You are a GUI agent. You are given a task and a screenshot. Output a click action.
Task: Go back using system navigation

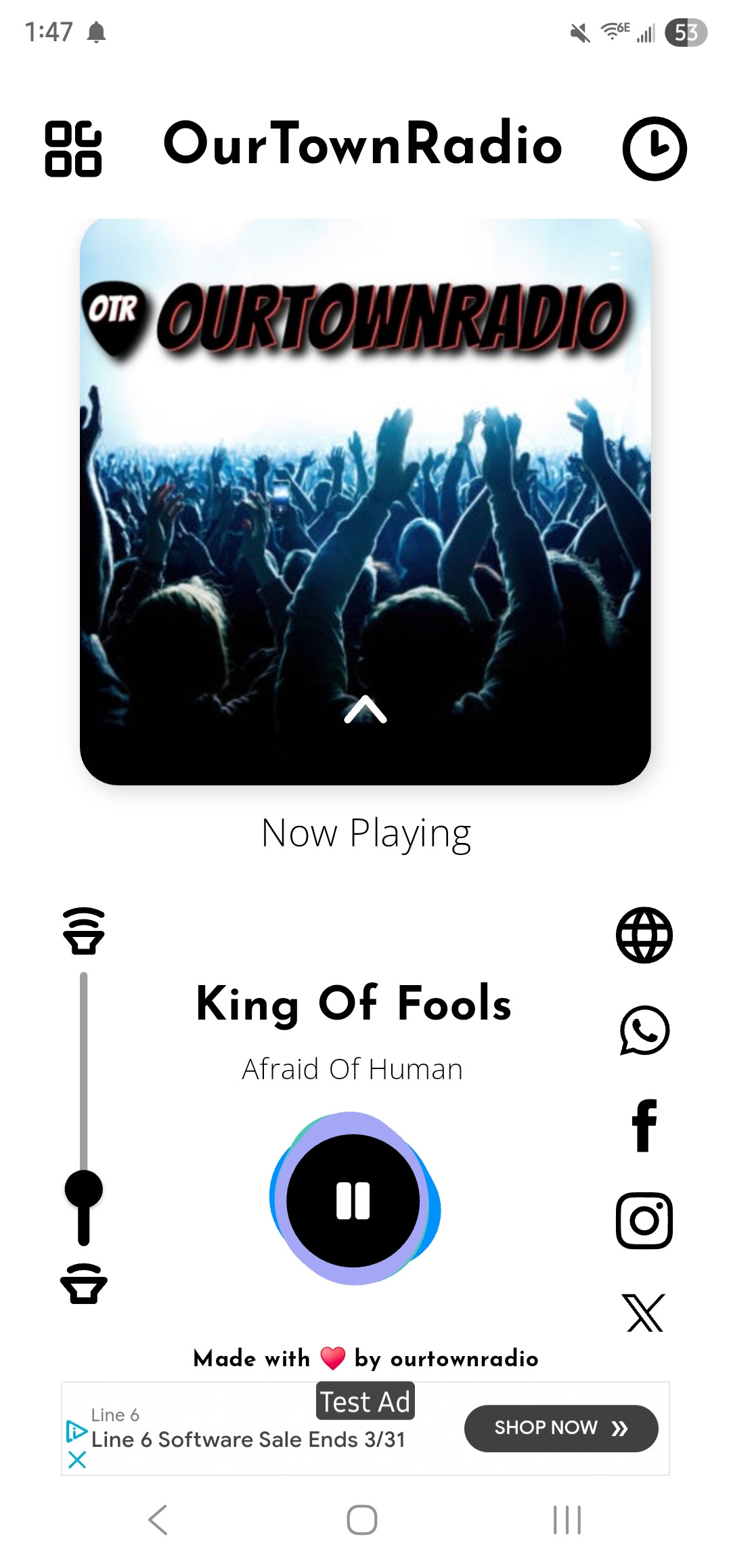[x=158, y=1519]
